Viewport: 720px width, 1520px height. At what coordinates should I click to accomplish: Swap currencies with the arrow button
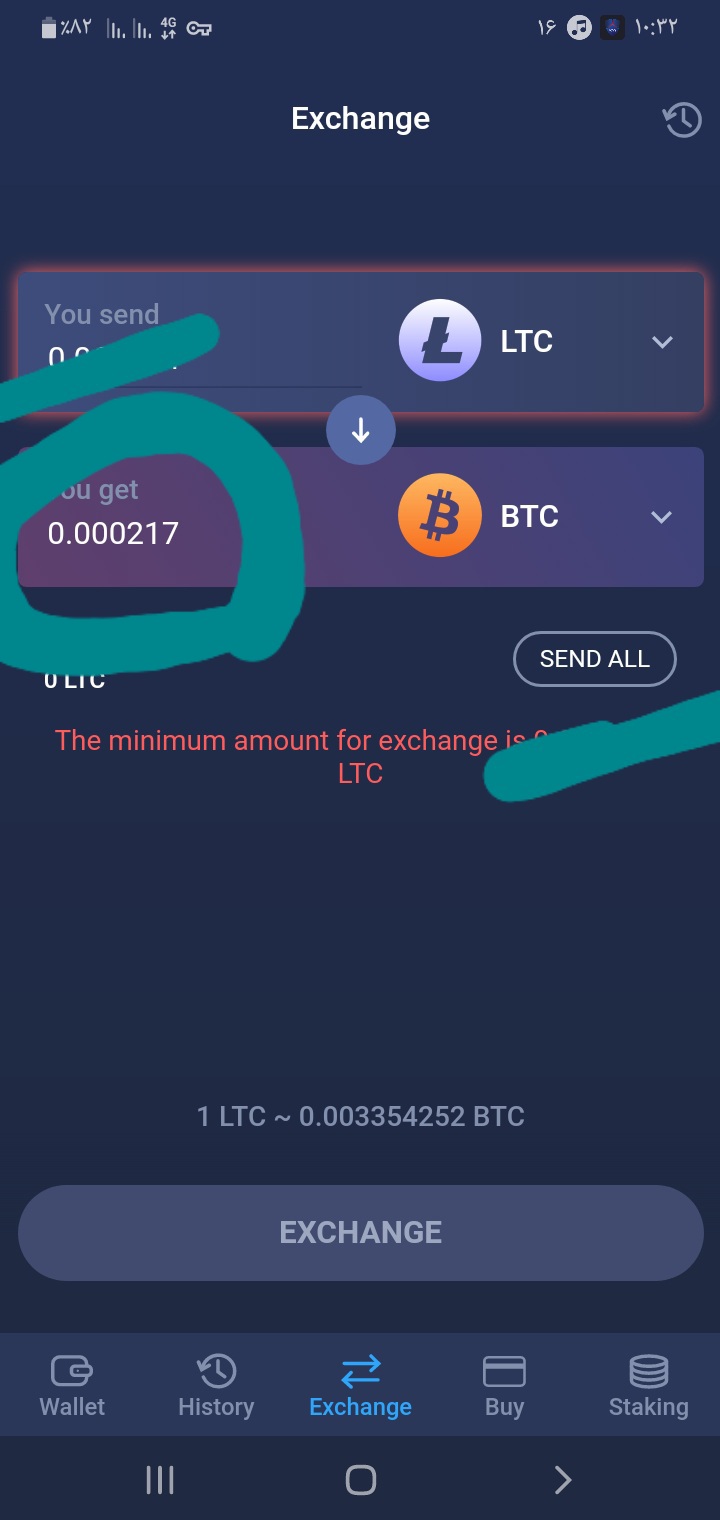[x=361, y=430]
